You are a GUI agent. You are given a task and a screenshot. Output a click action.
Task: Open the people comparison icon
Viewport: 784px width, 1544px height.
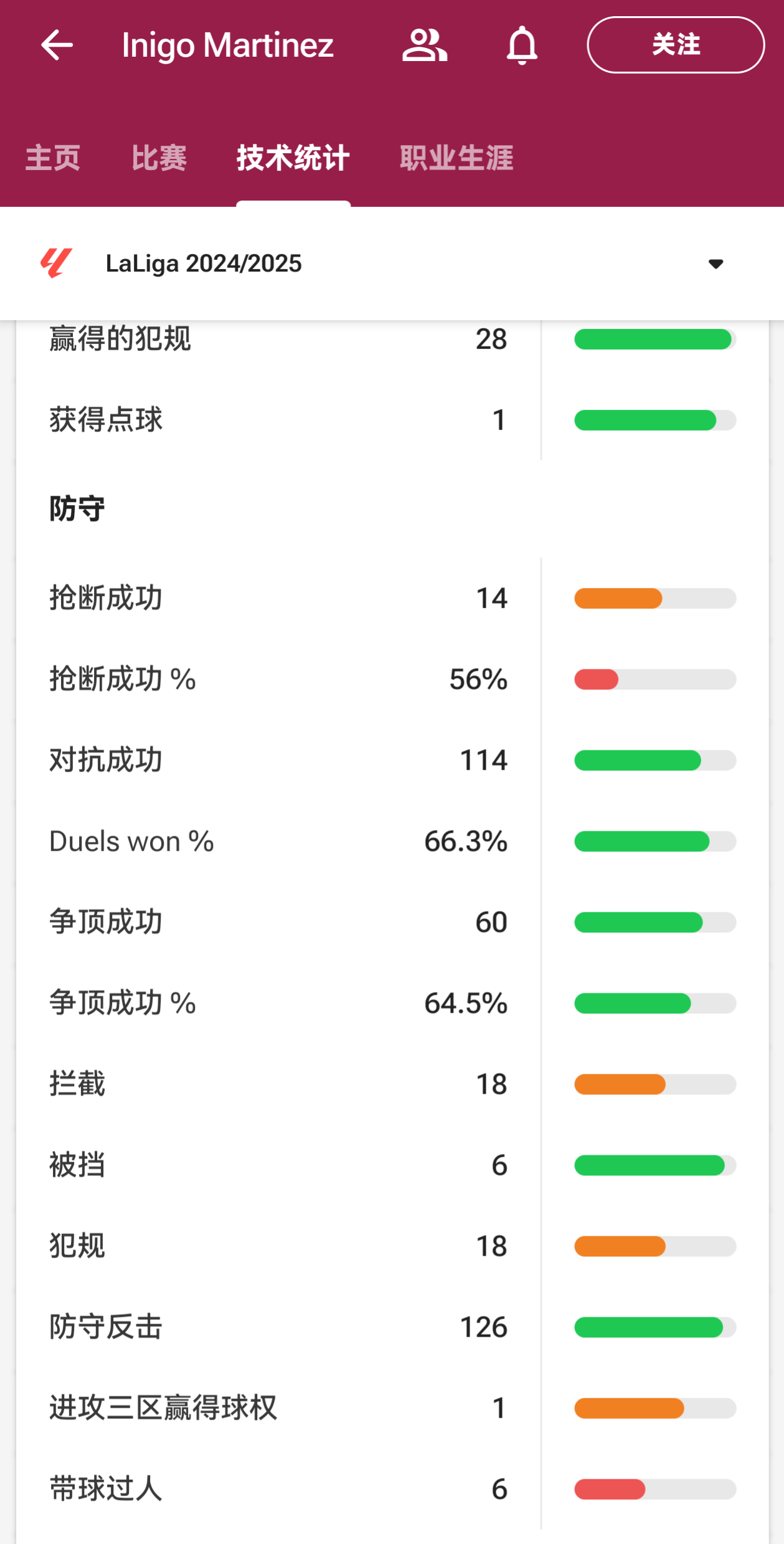425,45
